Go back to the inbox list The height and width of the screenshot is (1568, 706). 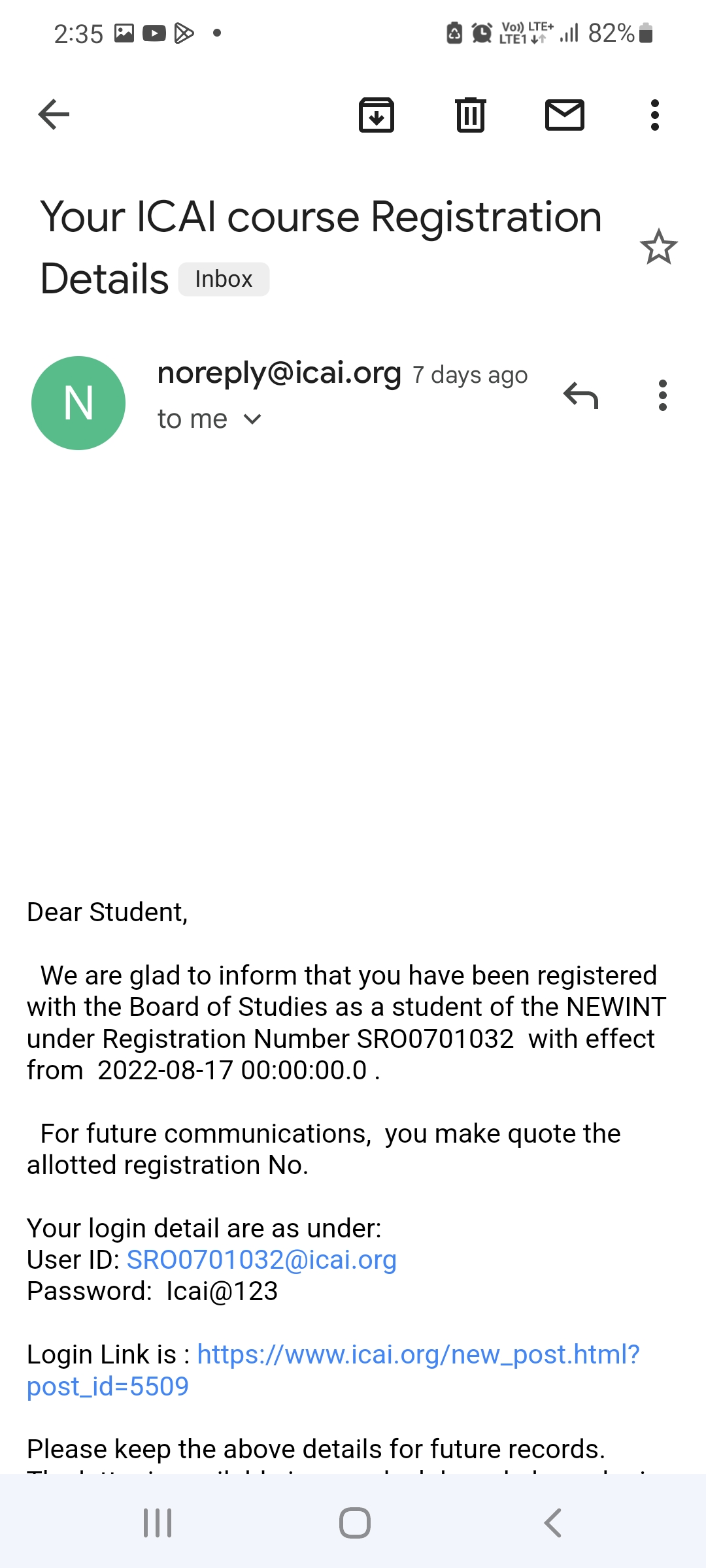point(54,115)
